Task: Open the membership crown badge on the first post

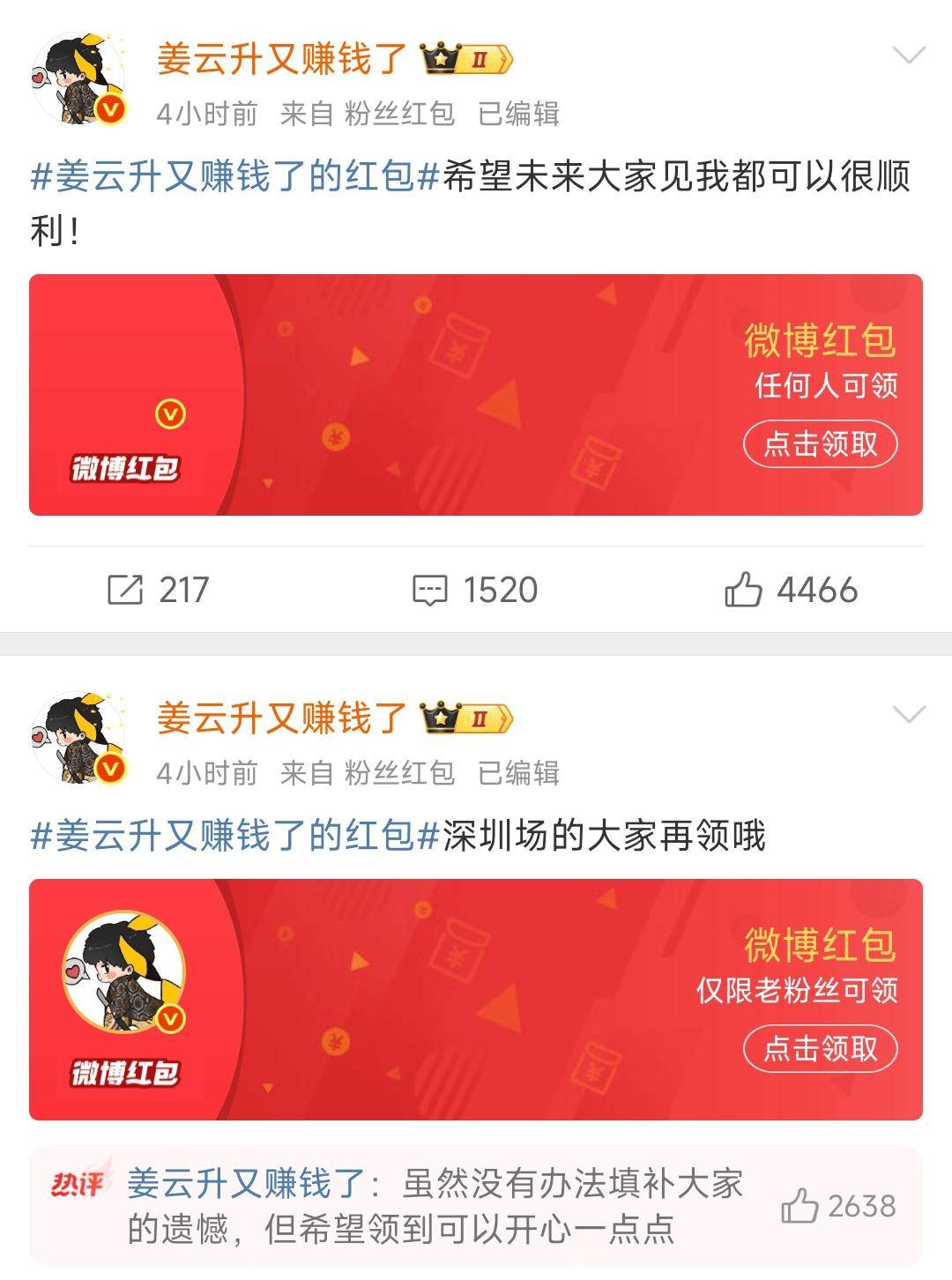Action: click(467, 60)
